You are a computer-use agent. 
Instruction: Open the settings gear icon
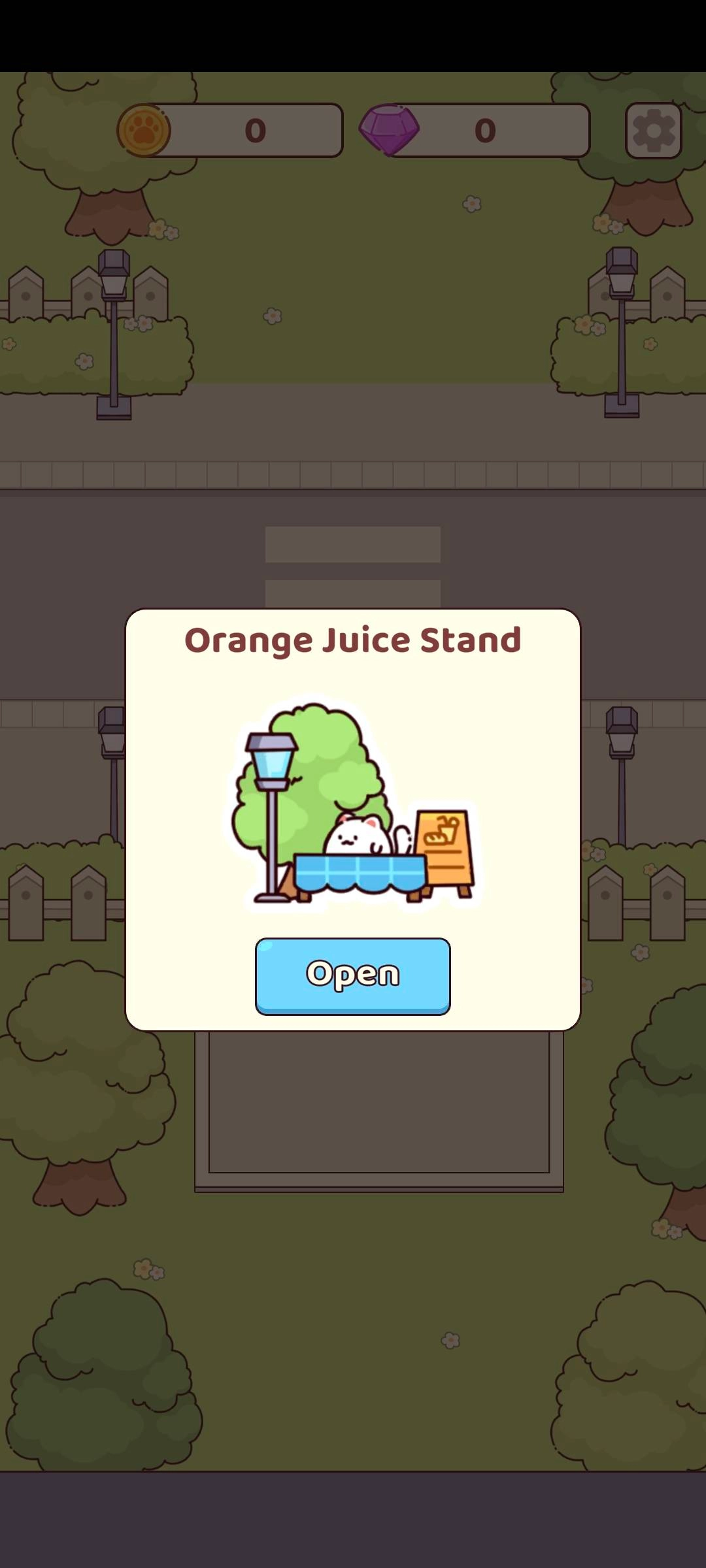(653, 131)
